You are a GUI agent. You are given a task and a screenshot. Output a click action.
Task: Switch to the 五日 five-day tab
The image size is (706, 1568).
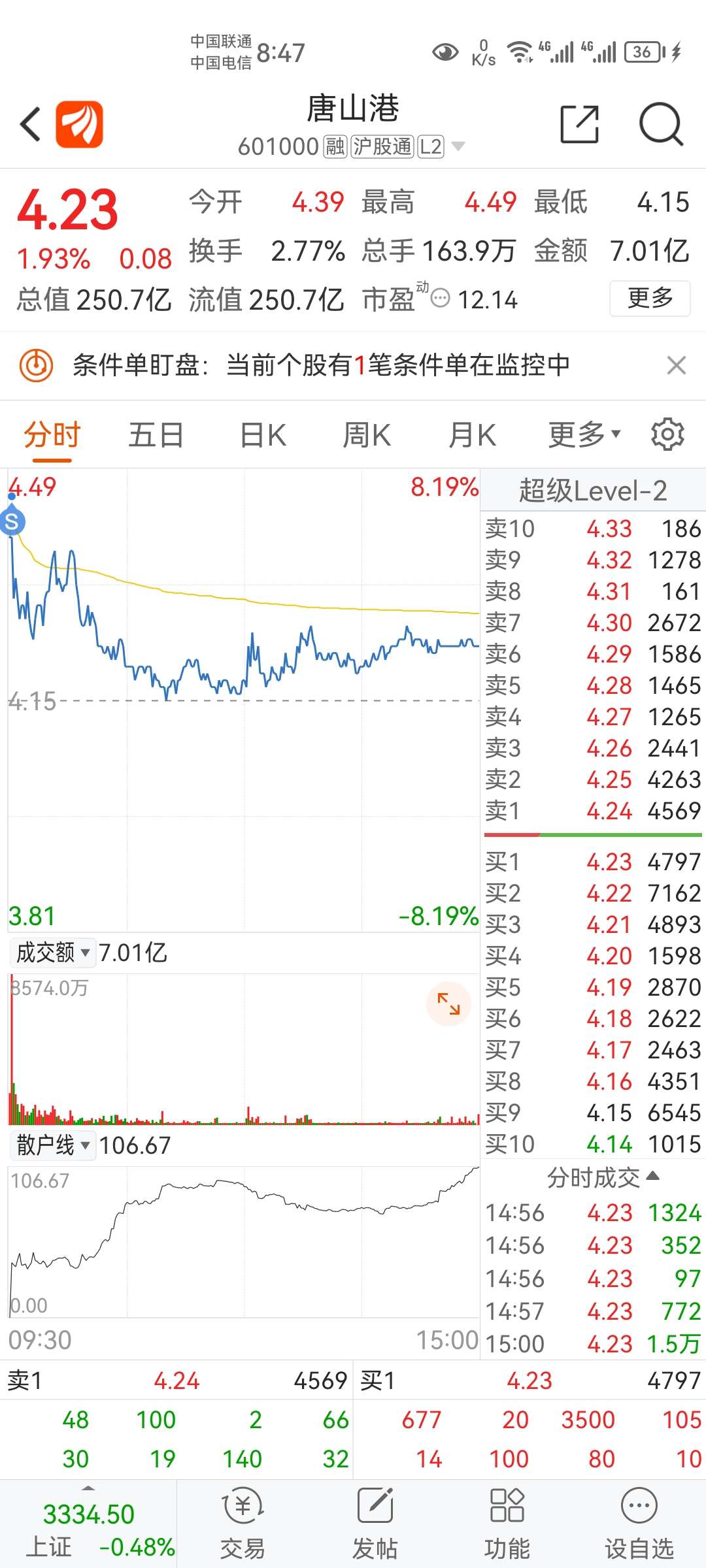tap(155, 434)
